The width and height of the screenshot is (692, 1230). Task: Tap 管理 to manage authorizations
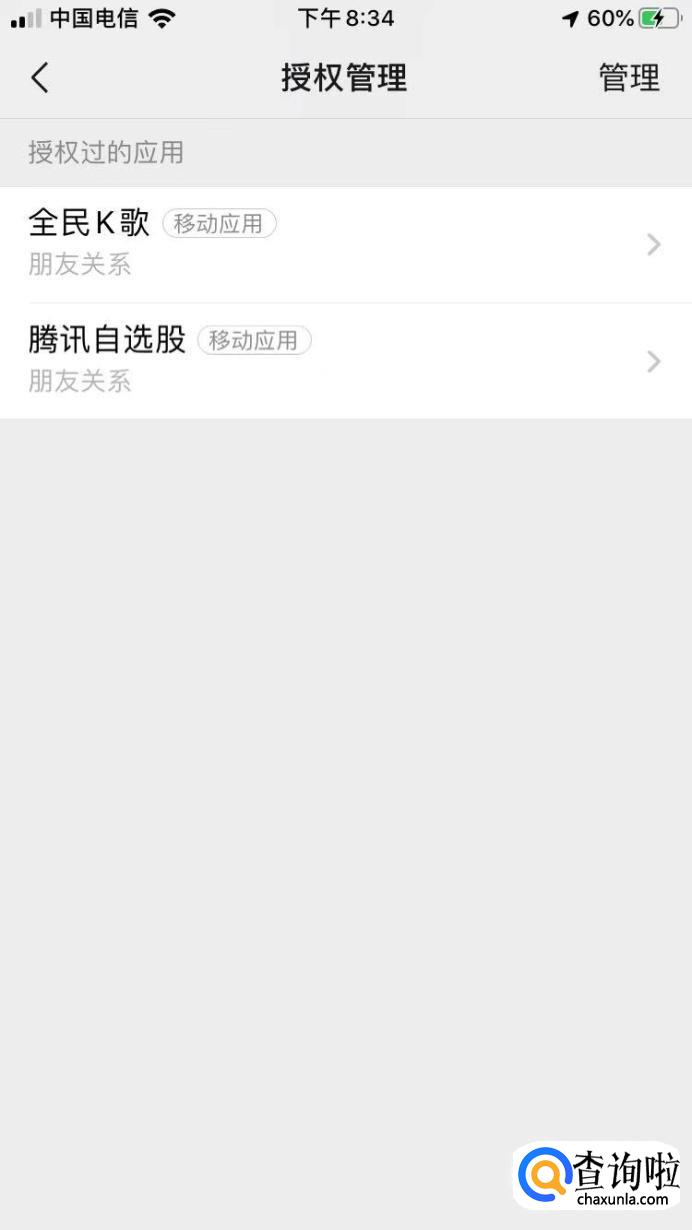tap(629, 78)
